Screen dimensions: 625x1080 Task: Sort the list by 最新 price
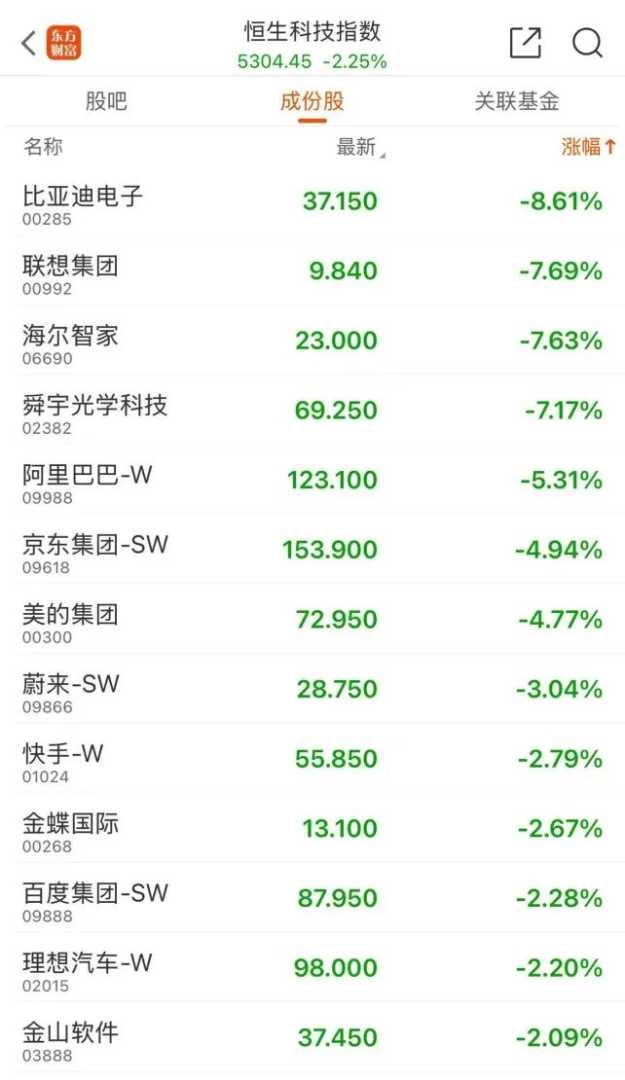point(358,147)
